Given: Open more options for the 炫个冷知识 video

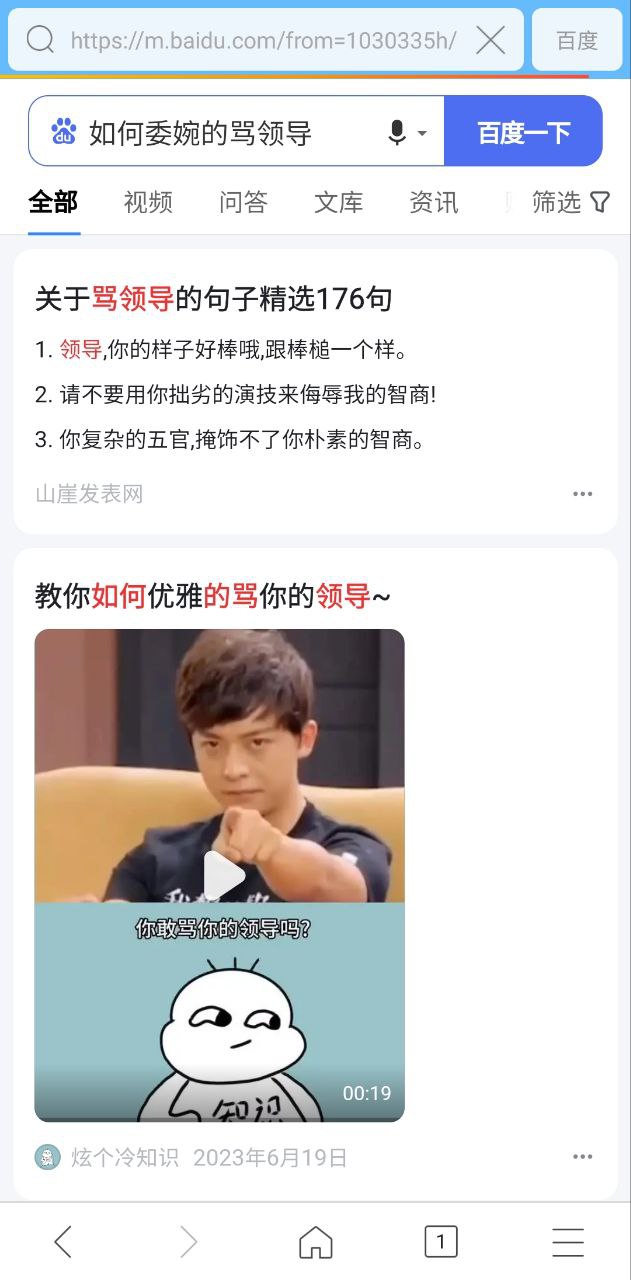Looking at the screenshot, I should point(583,1157).
